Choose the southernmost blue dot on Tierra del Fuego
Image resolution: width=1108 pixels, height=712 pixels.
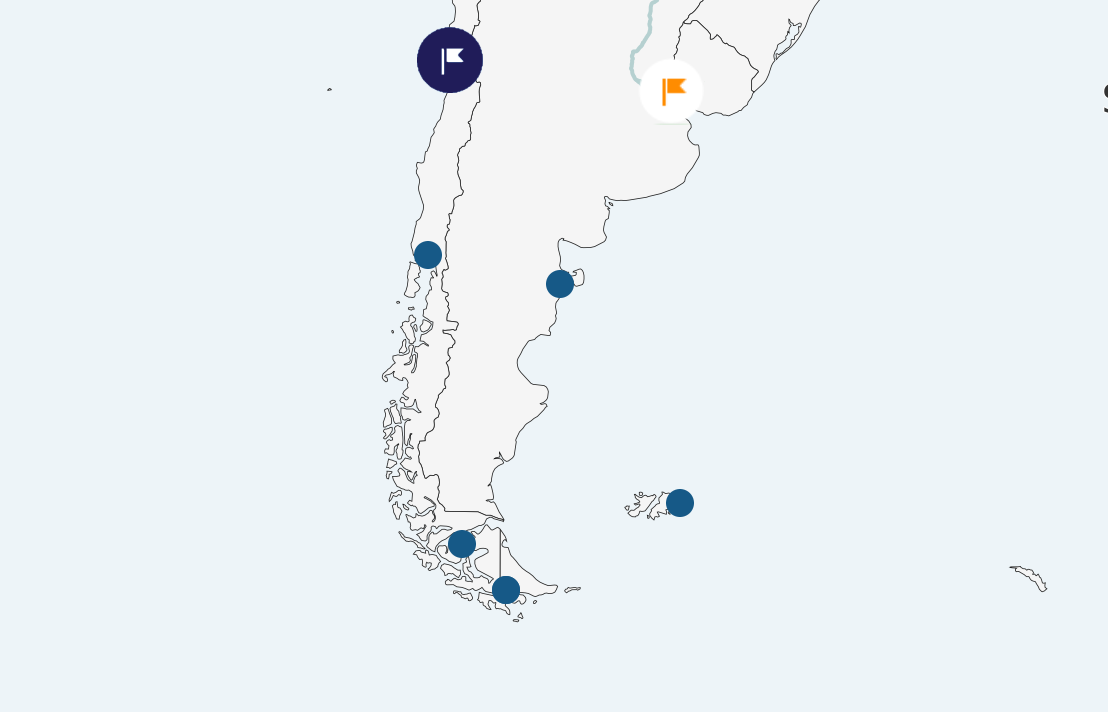coord(506,590)
